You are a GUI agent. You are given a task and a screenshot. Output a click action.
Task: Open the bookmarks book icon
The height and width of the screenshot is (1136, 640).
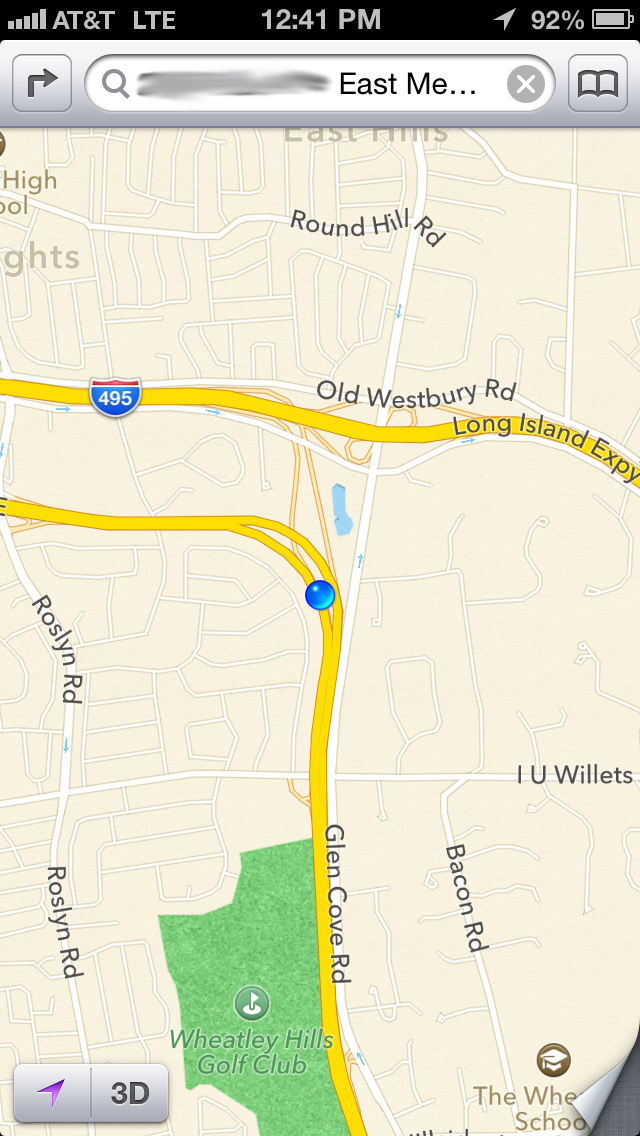tap(597, 84)
